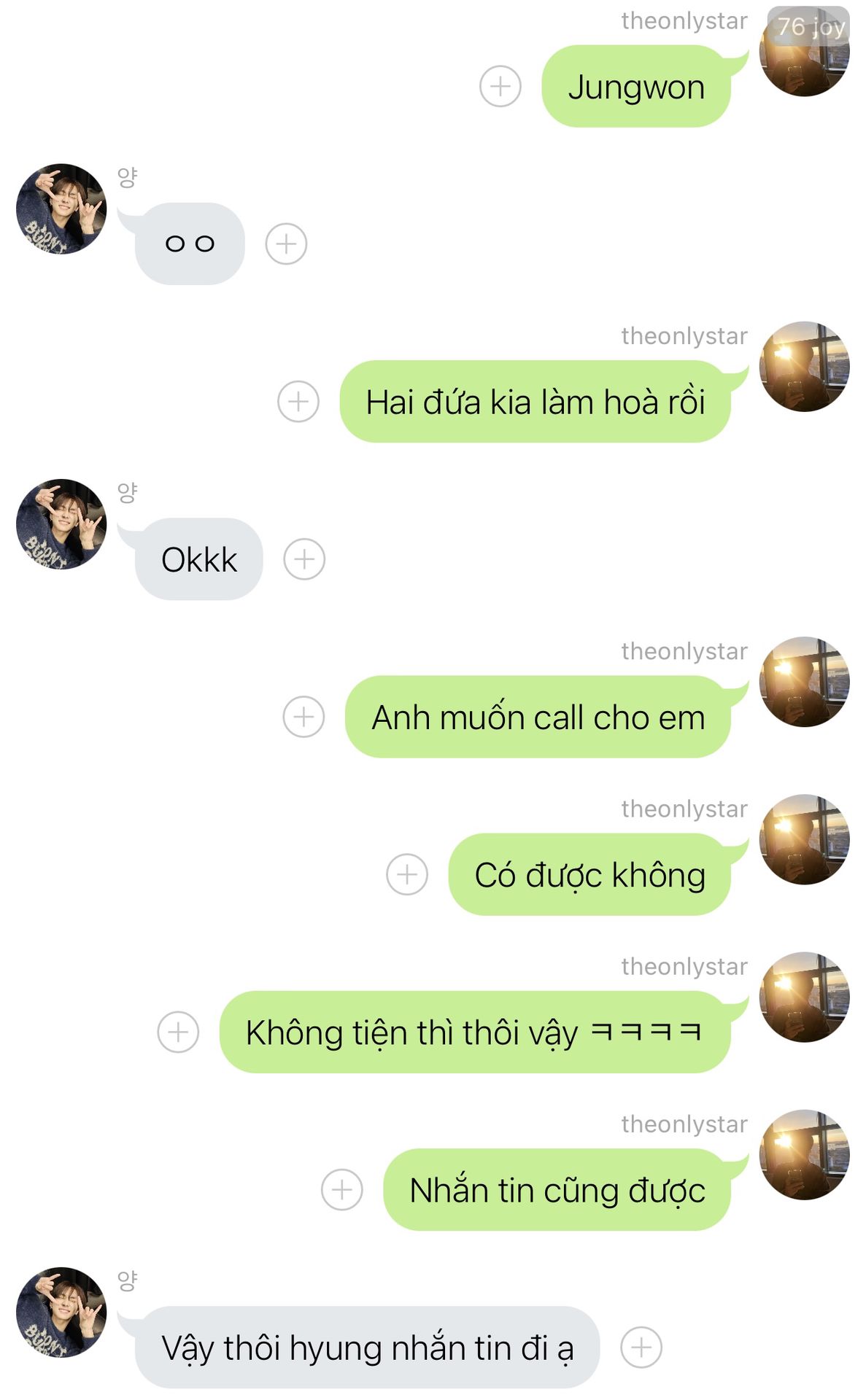Tap the plus icon beside "Vậy thôi hyung nhắn tin đi ạ"
This screenshot has height=1400, width=866.
pos(641,1347)
